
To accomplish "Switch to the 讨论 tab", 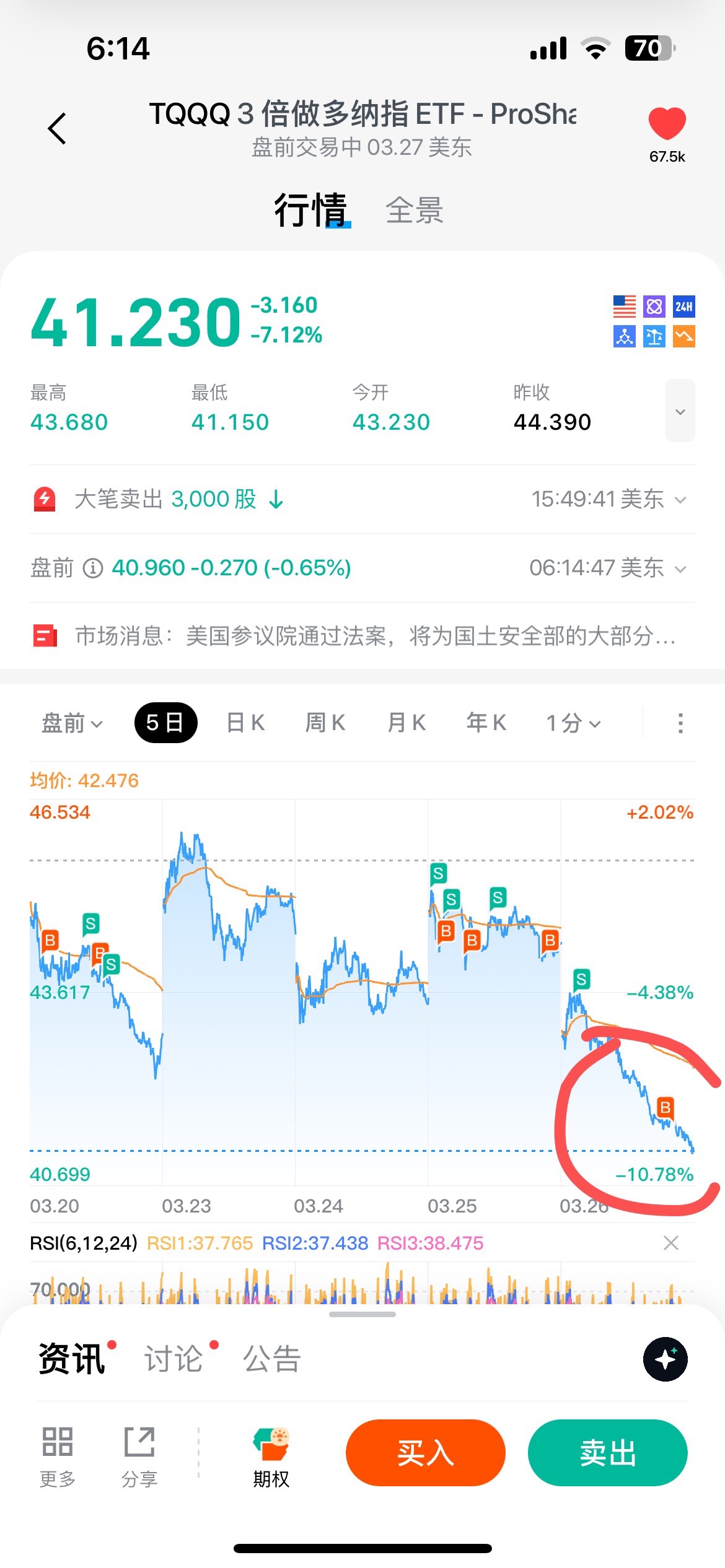I will pos(174,1359).
